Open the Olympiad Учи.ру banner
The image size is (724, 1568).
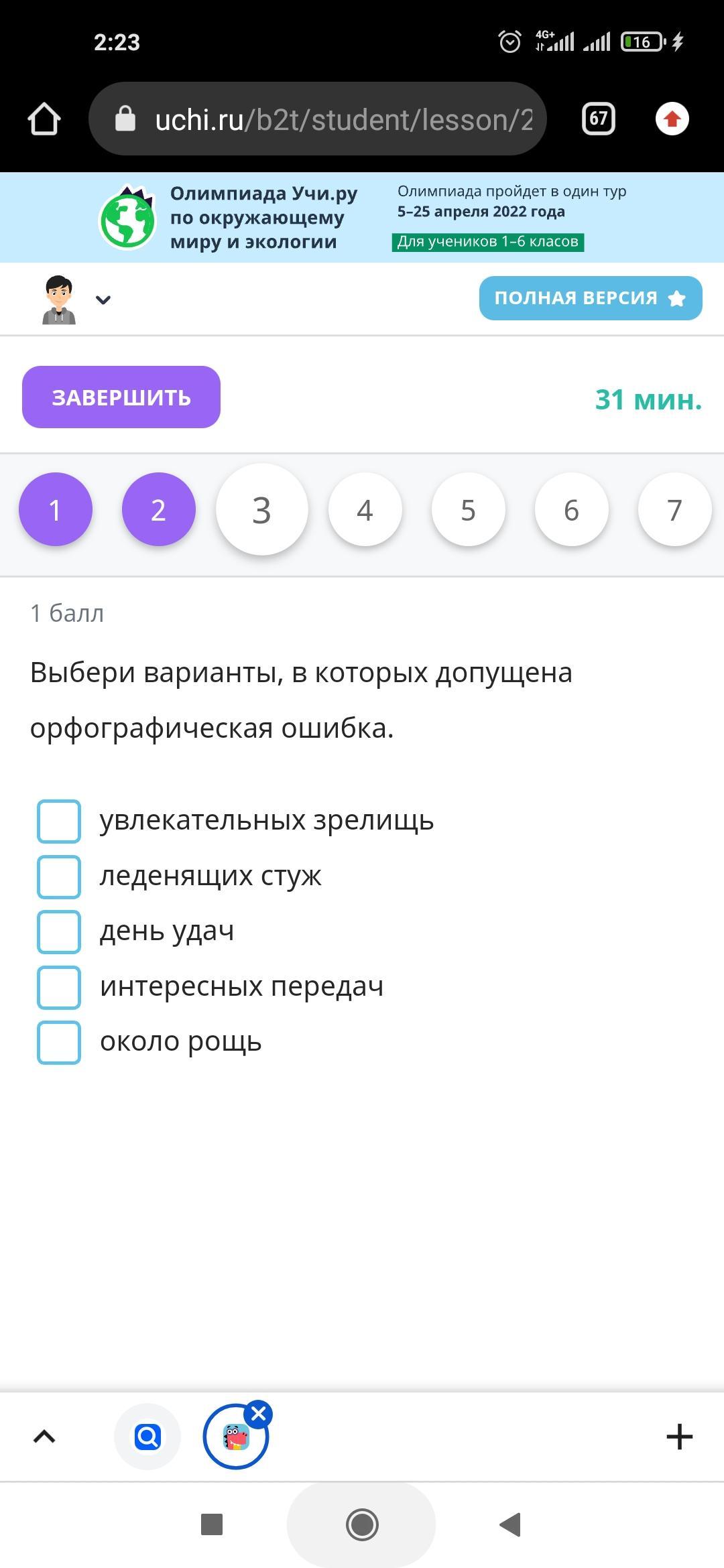point(362,218)
